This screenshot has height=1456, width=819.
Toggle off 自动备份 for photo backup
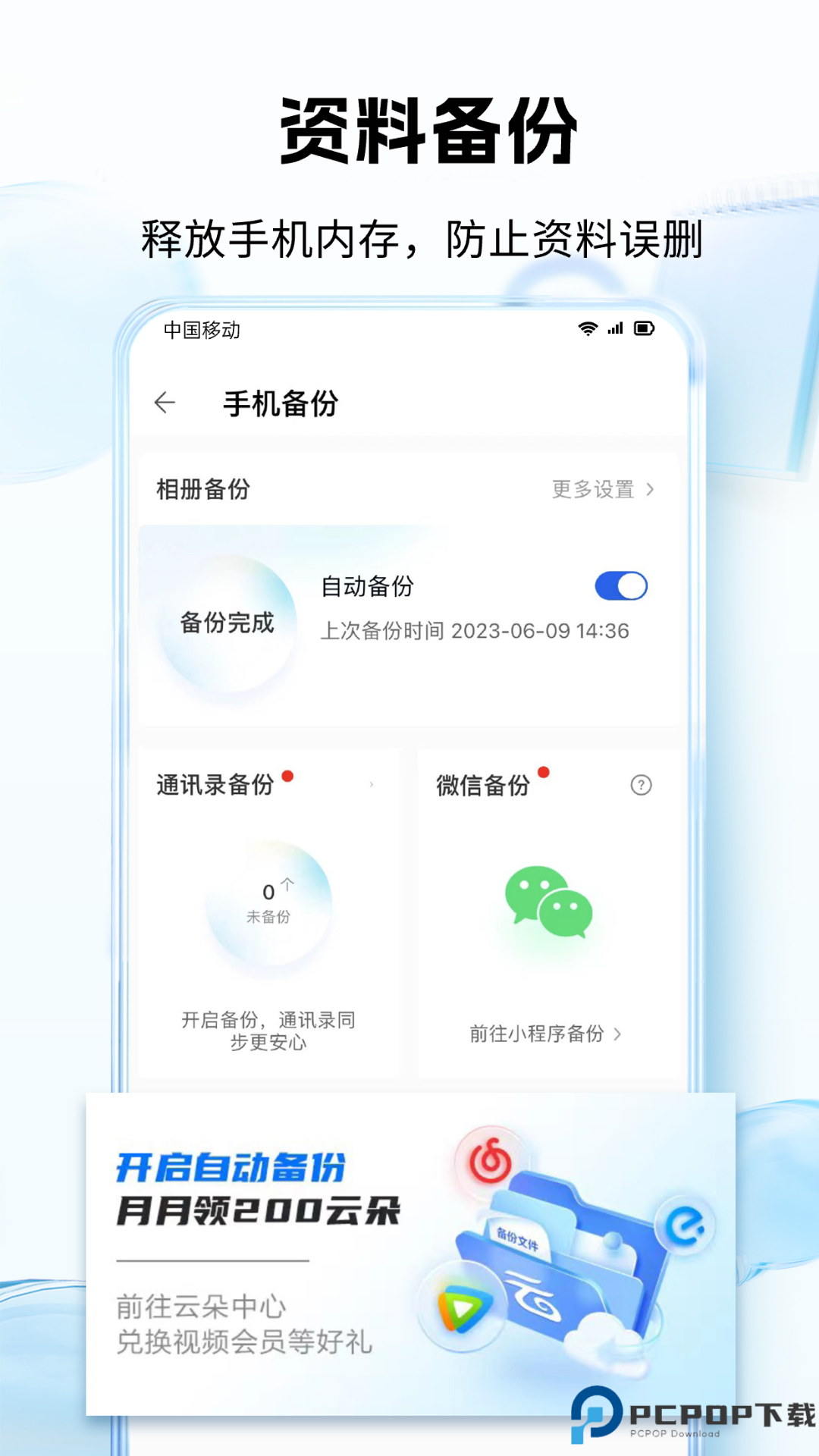coord(620,586)
